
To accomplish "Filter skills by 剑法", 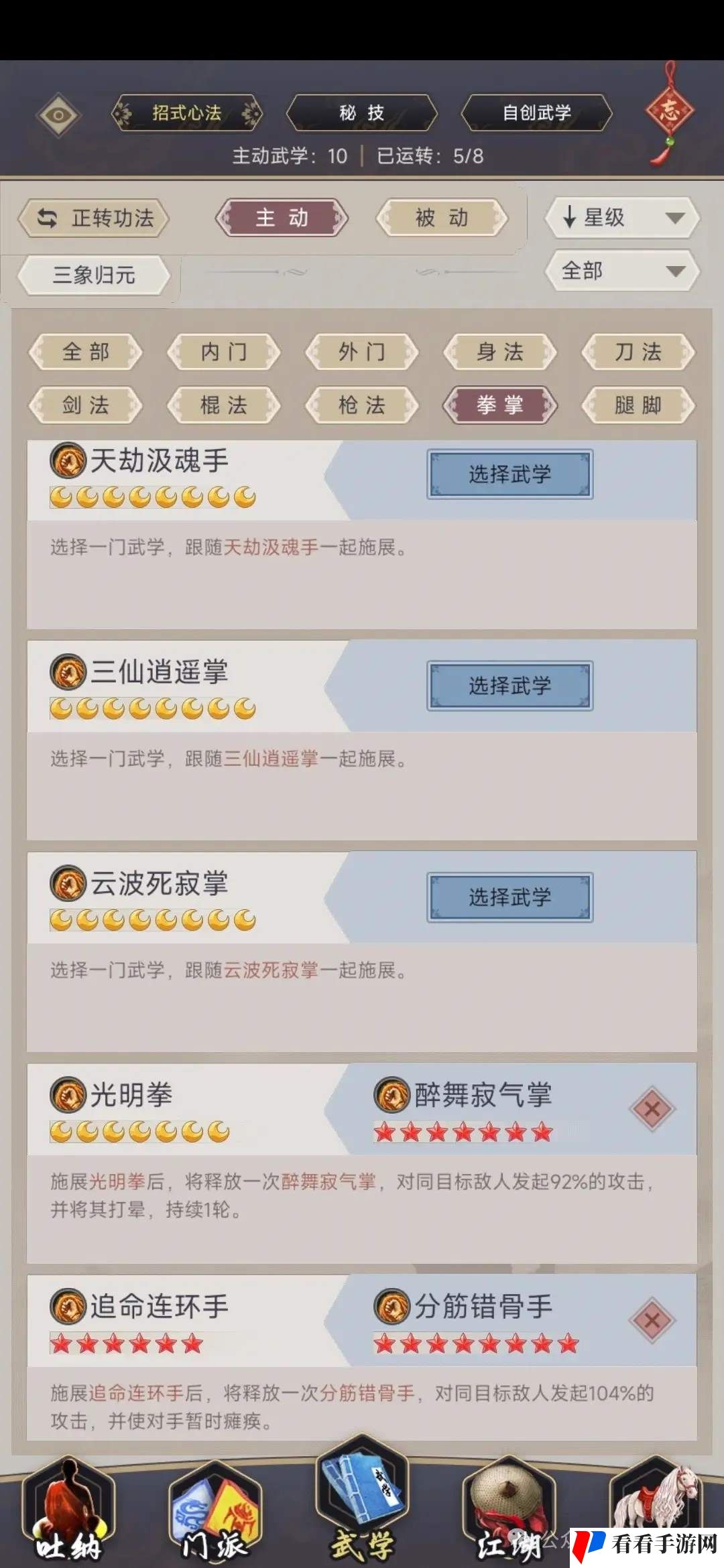I will click(x=86, y=405).
